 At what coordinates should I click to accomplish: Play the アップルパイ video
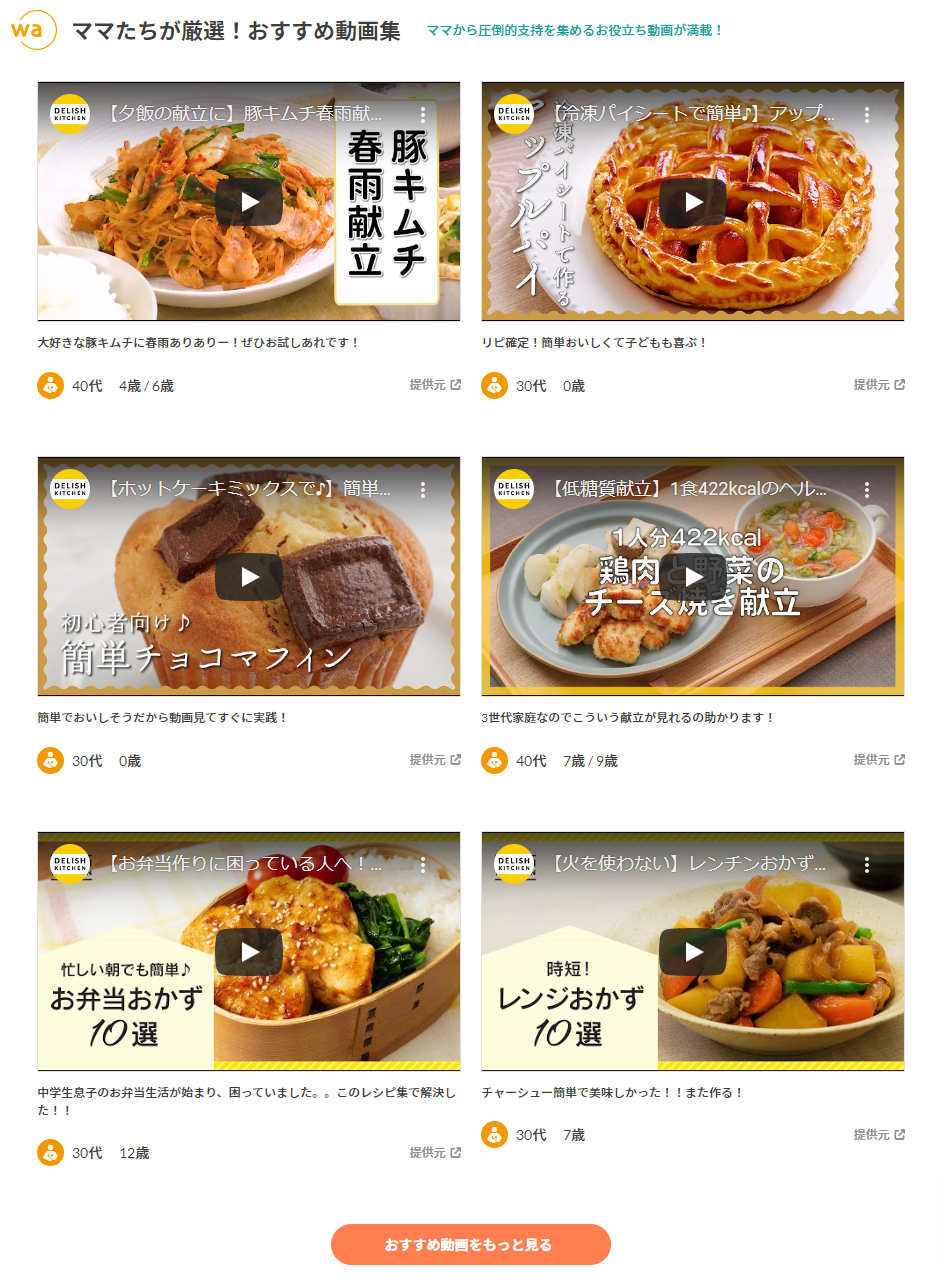(692, 202)
